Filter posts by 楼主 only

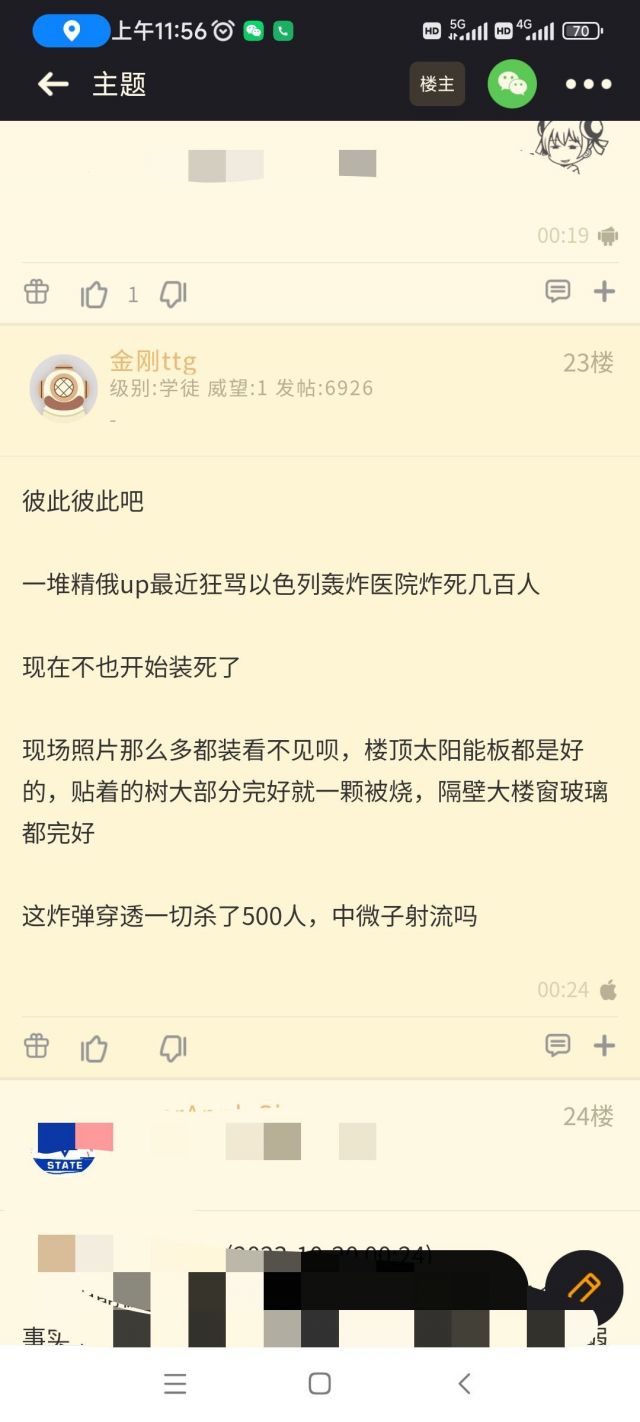tap(437, 85)
